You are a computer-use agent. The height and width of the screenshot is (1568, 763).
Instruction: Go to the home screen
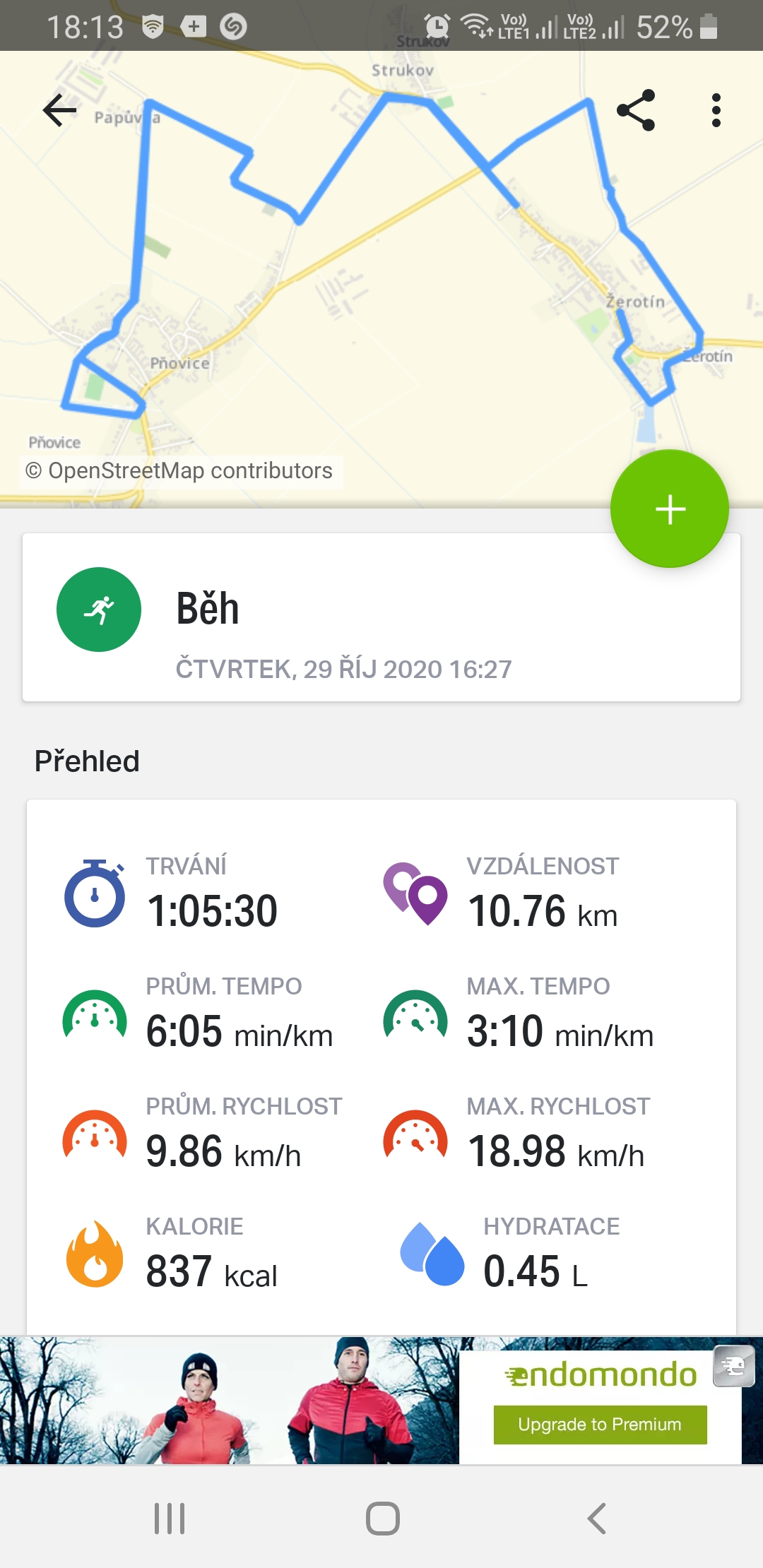383,1518
